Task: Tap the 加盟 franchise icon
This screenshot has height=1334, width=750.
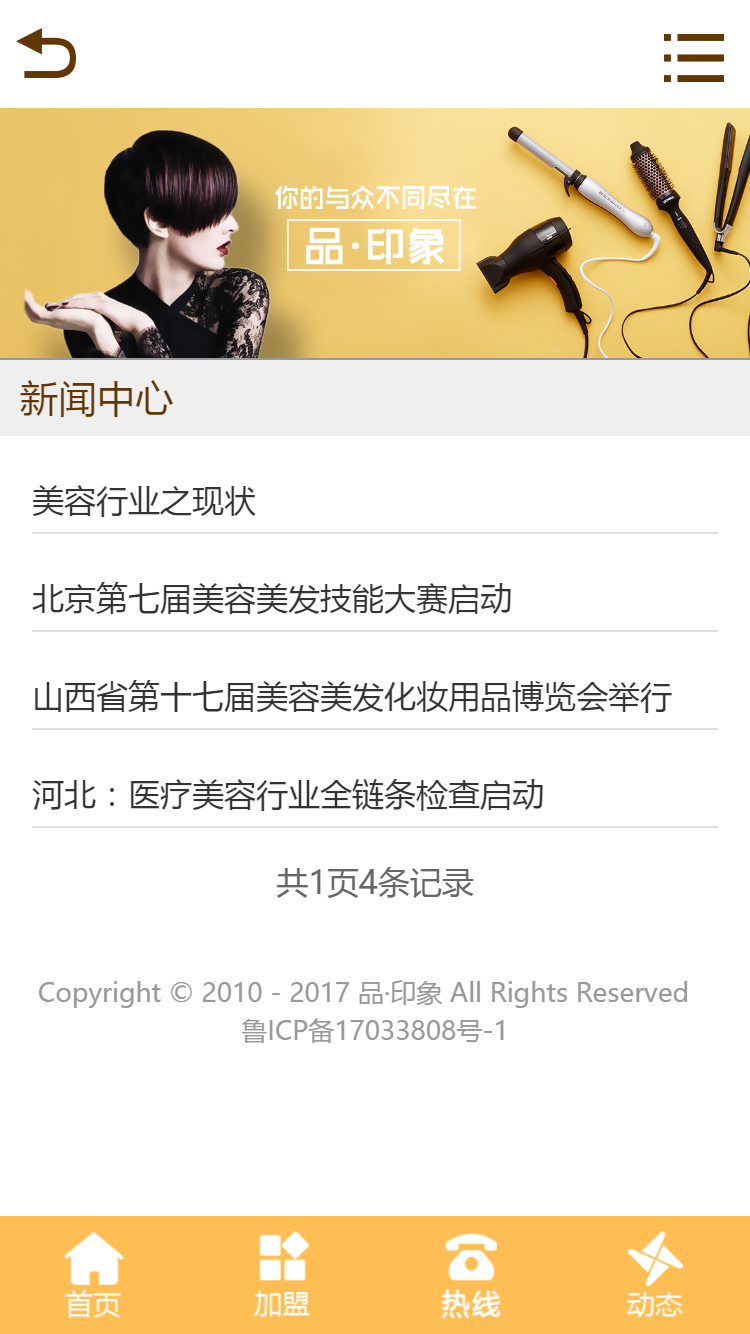Action: 280,1262
